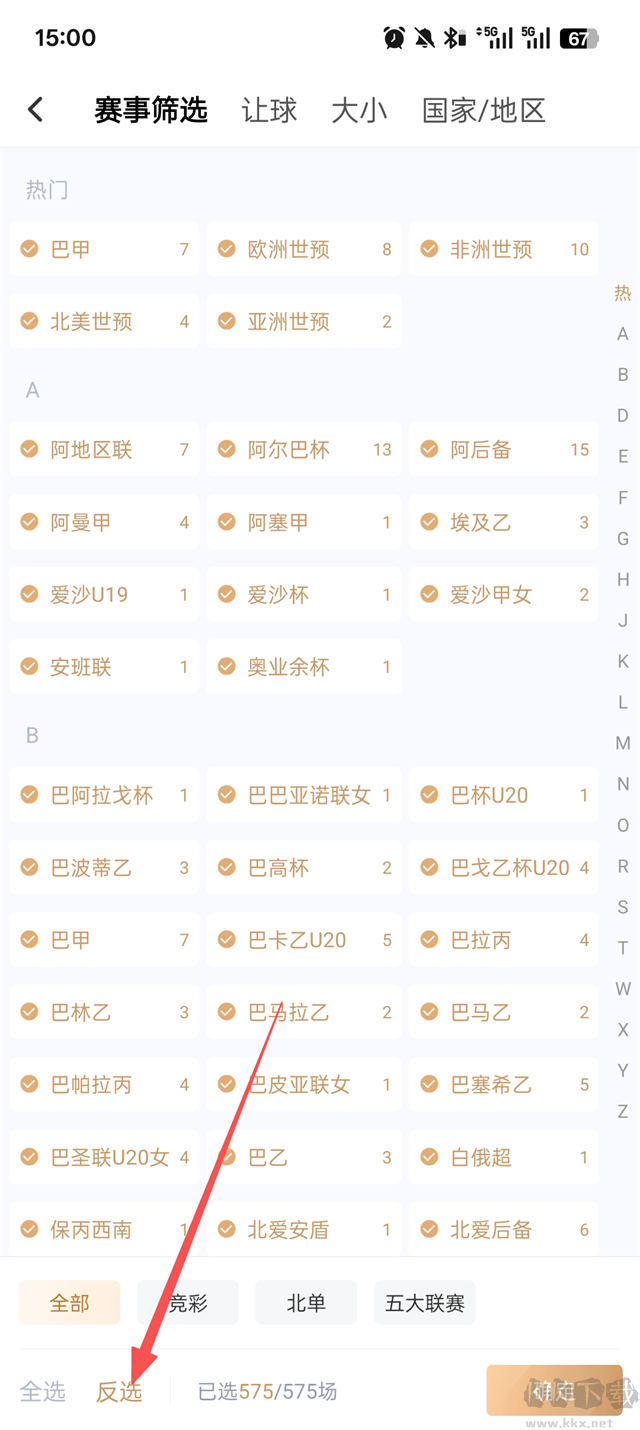Select the 全部 filter chip
This screenshot has width=640, height=1430.
point(69,1303)
